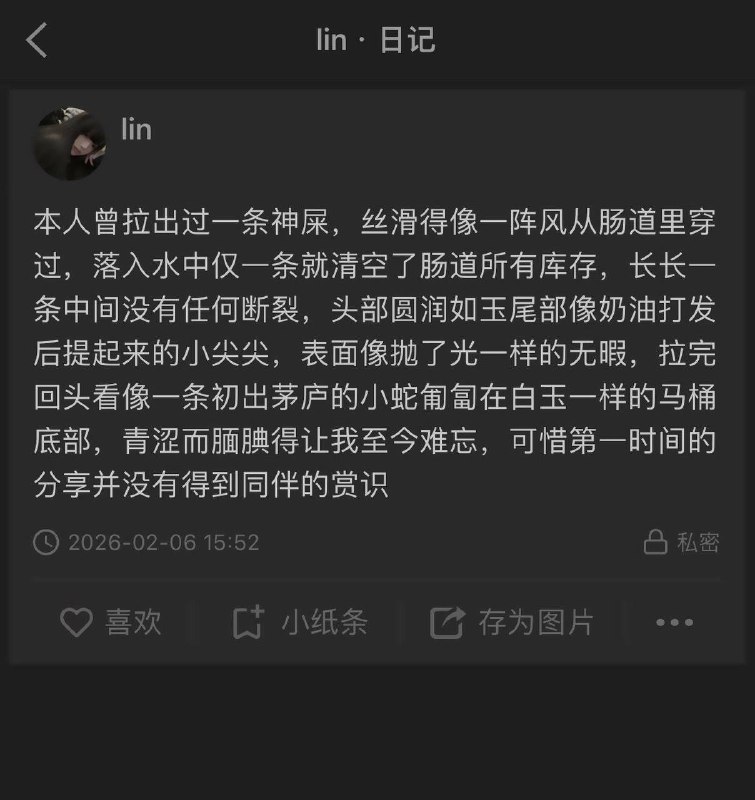
Task: Click the clock icon beside the timestamp
Action: pyautogui.click(x=45, y=543)
